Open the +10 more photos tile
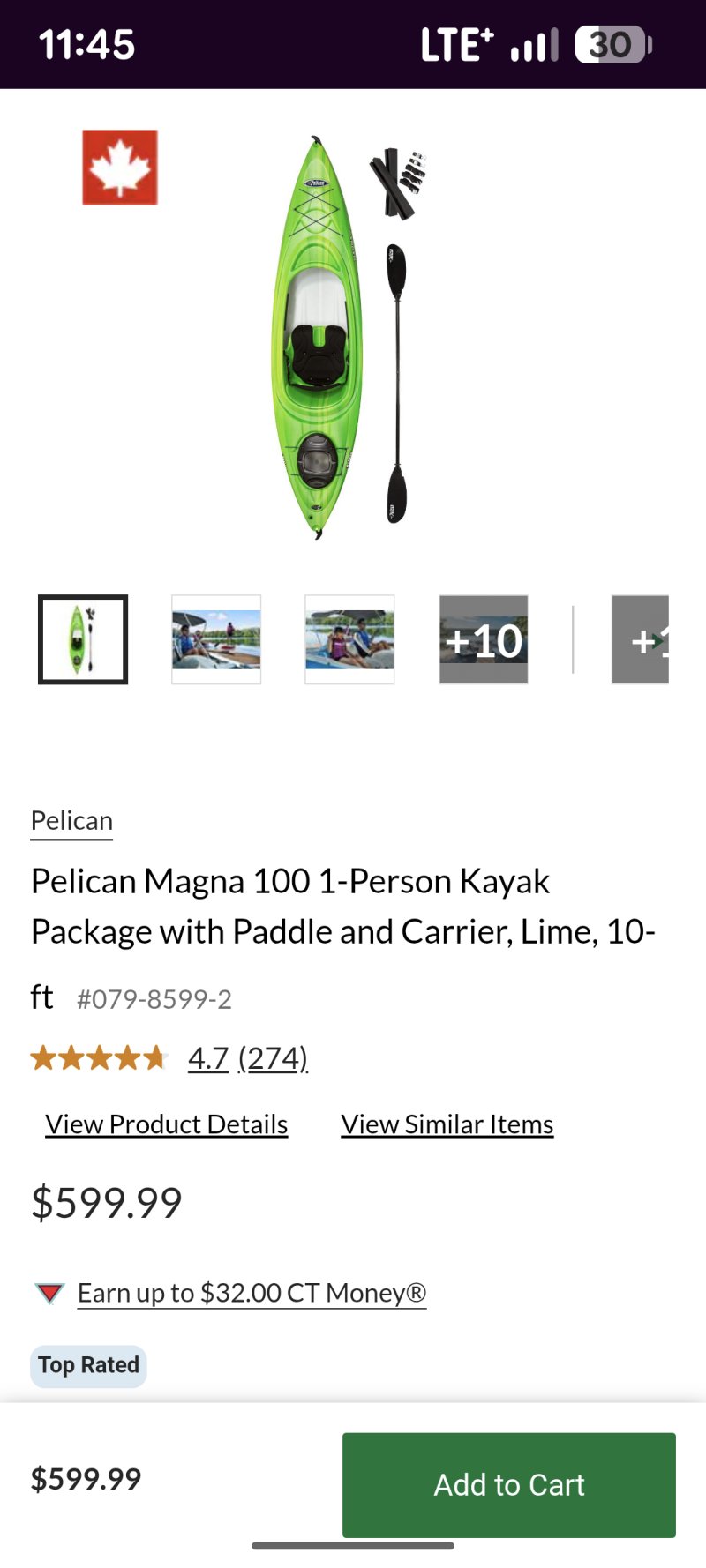The image size is (706, 1568). click(484, 639)
